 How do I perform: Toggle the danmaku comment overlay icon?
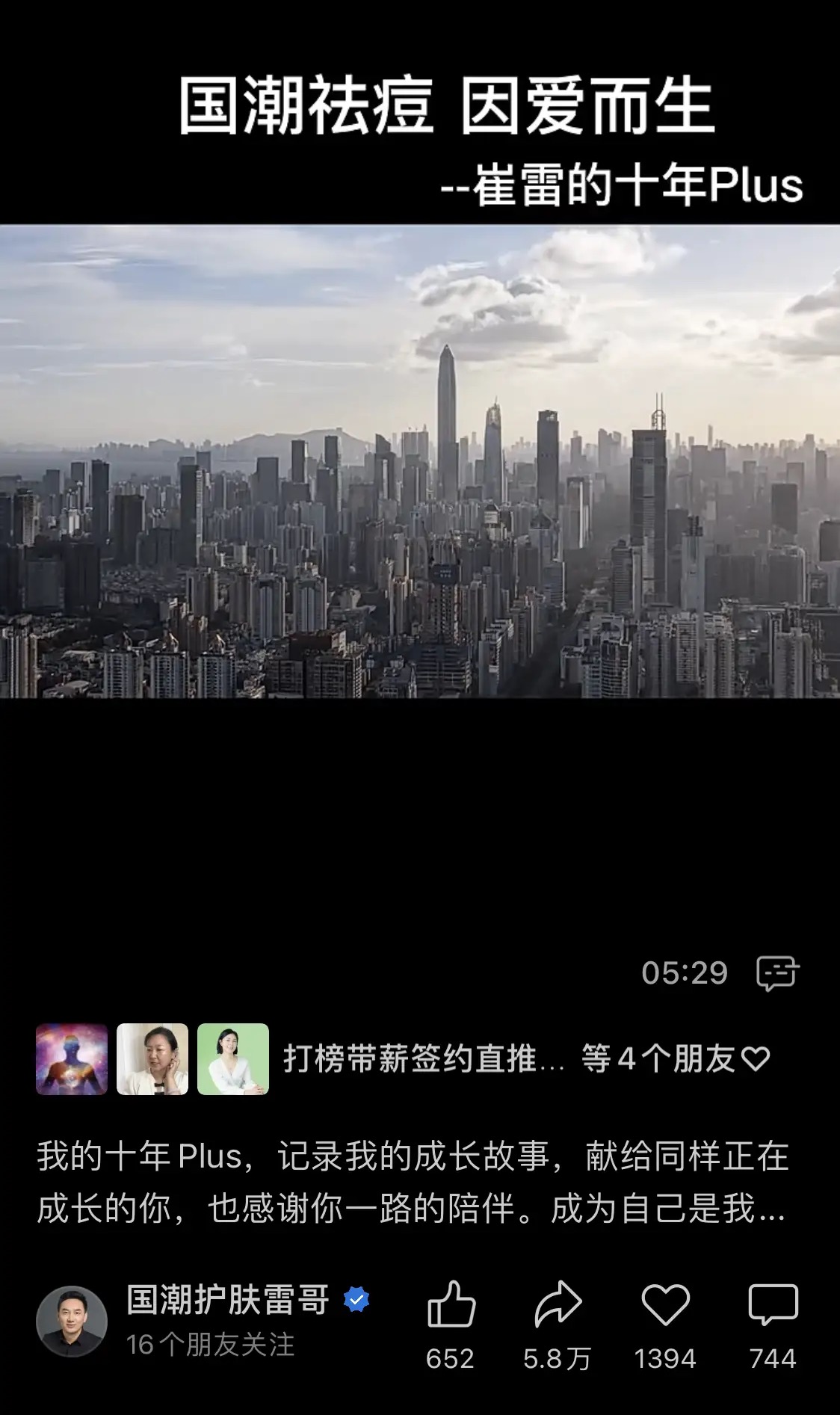pos(777,972)
